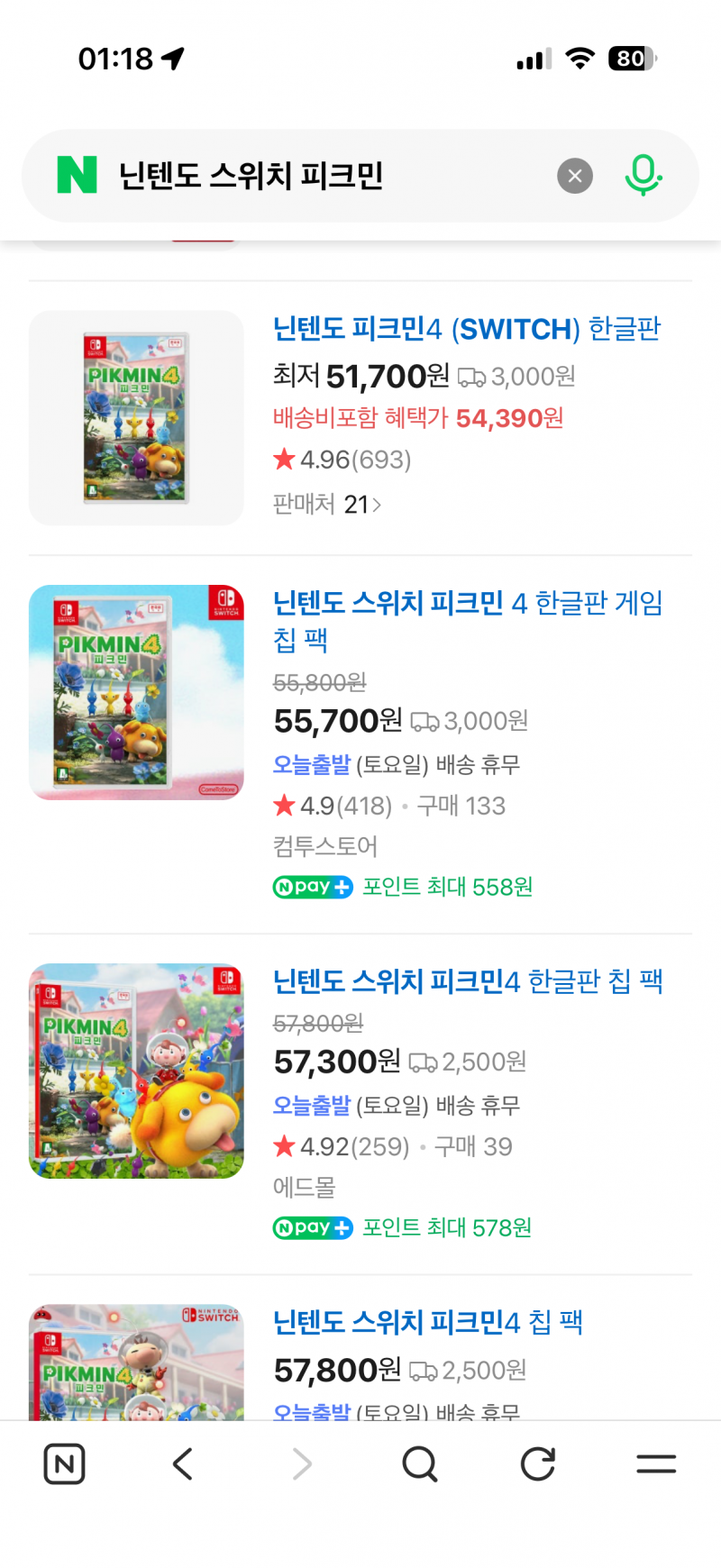Open the browser menu via hamburger icon
This screenshot has width=721, height=1568.
click(x=656, y=1463)
